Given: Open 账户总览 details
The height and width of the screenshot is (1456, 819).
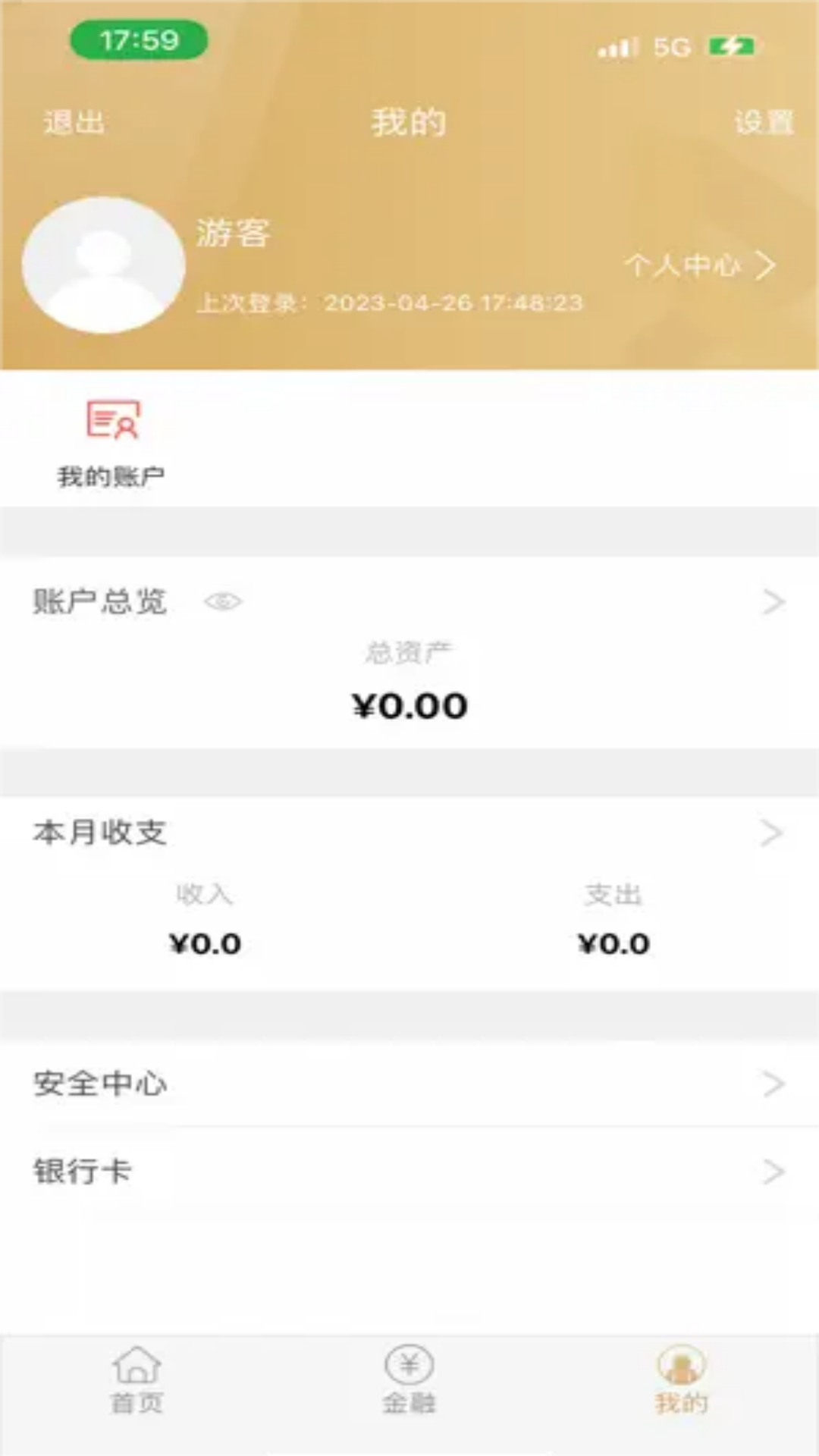Looking at the screenshot, I should 772,601.
